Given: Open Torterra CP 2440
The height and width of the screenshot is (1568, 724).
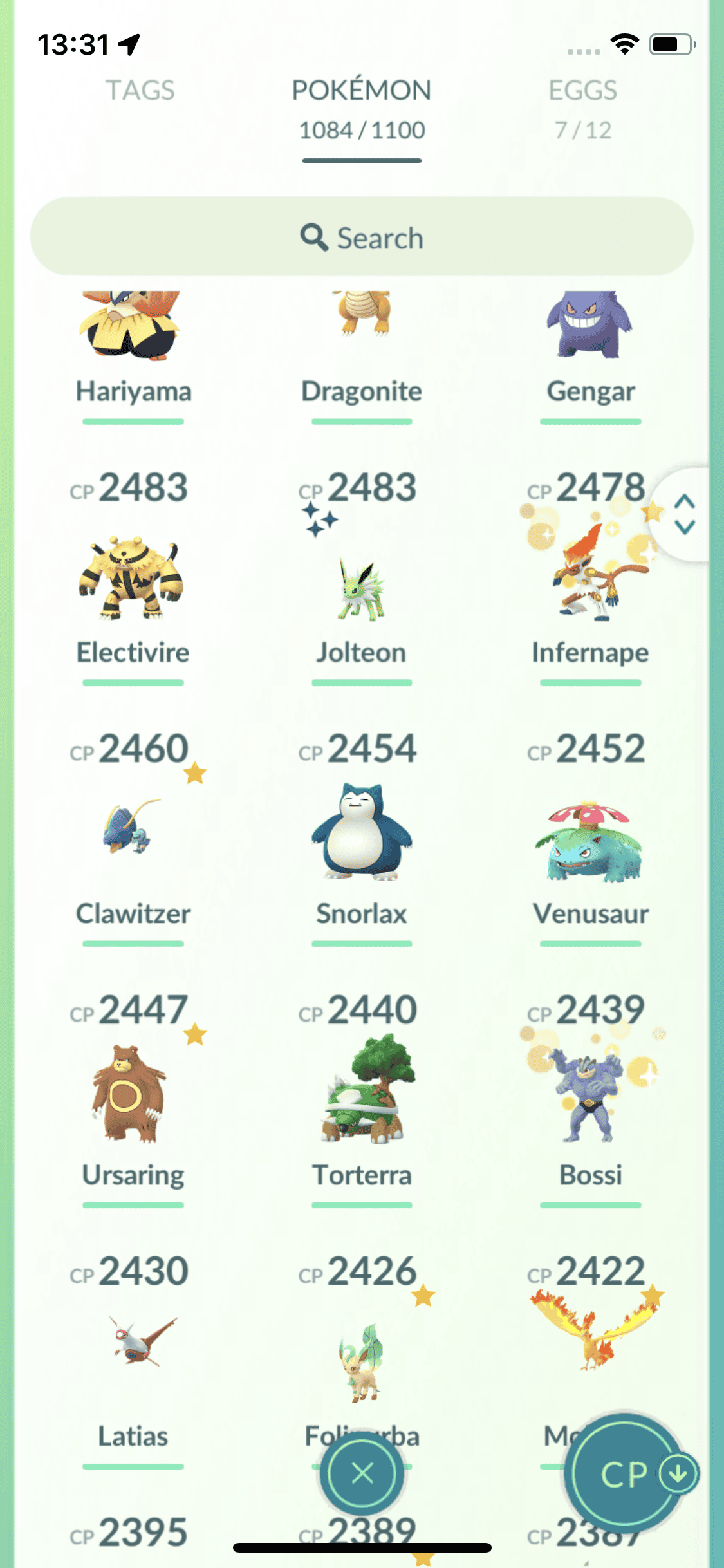Looking at the screenshot, I should coord(362,1094).
